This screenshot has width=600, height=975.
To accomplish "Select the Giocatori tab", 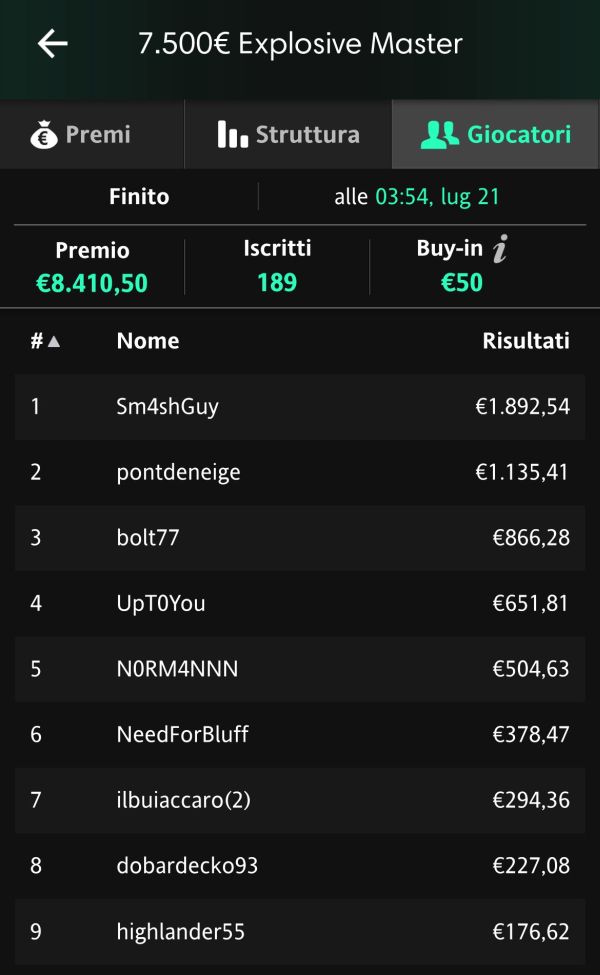I will pos(496,134).
